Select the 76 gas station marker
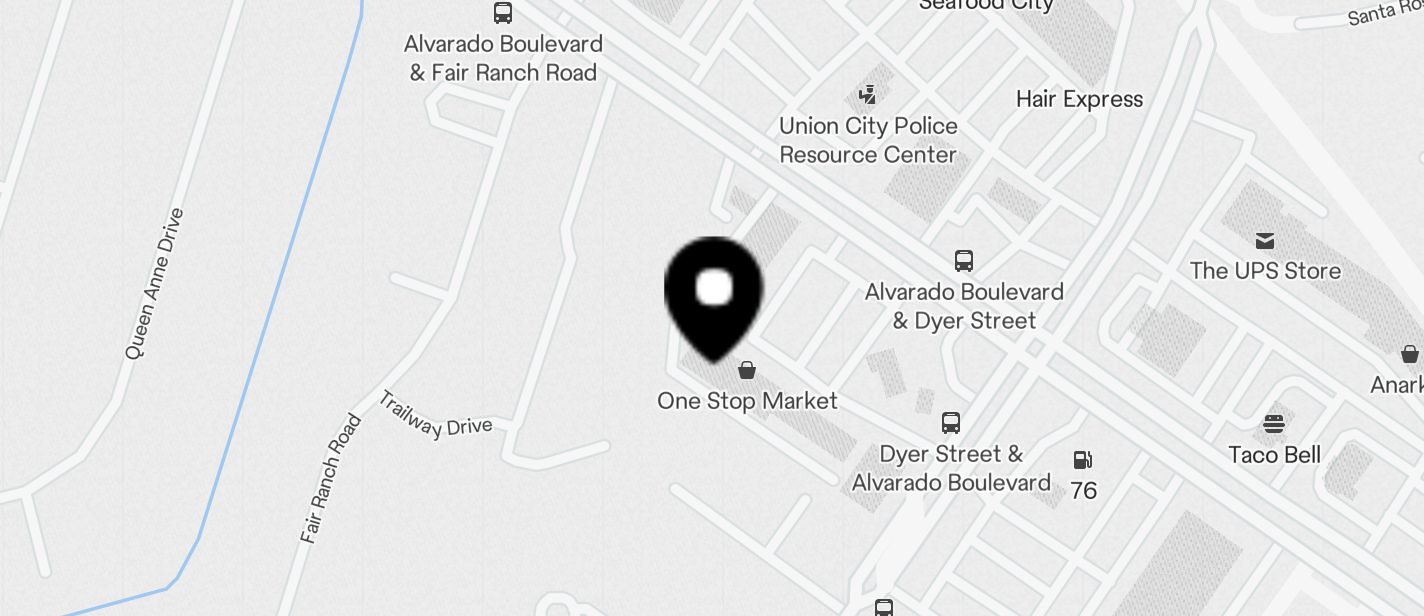This screenshot has height=616, width=1424. [x=1082, y=461]
